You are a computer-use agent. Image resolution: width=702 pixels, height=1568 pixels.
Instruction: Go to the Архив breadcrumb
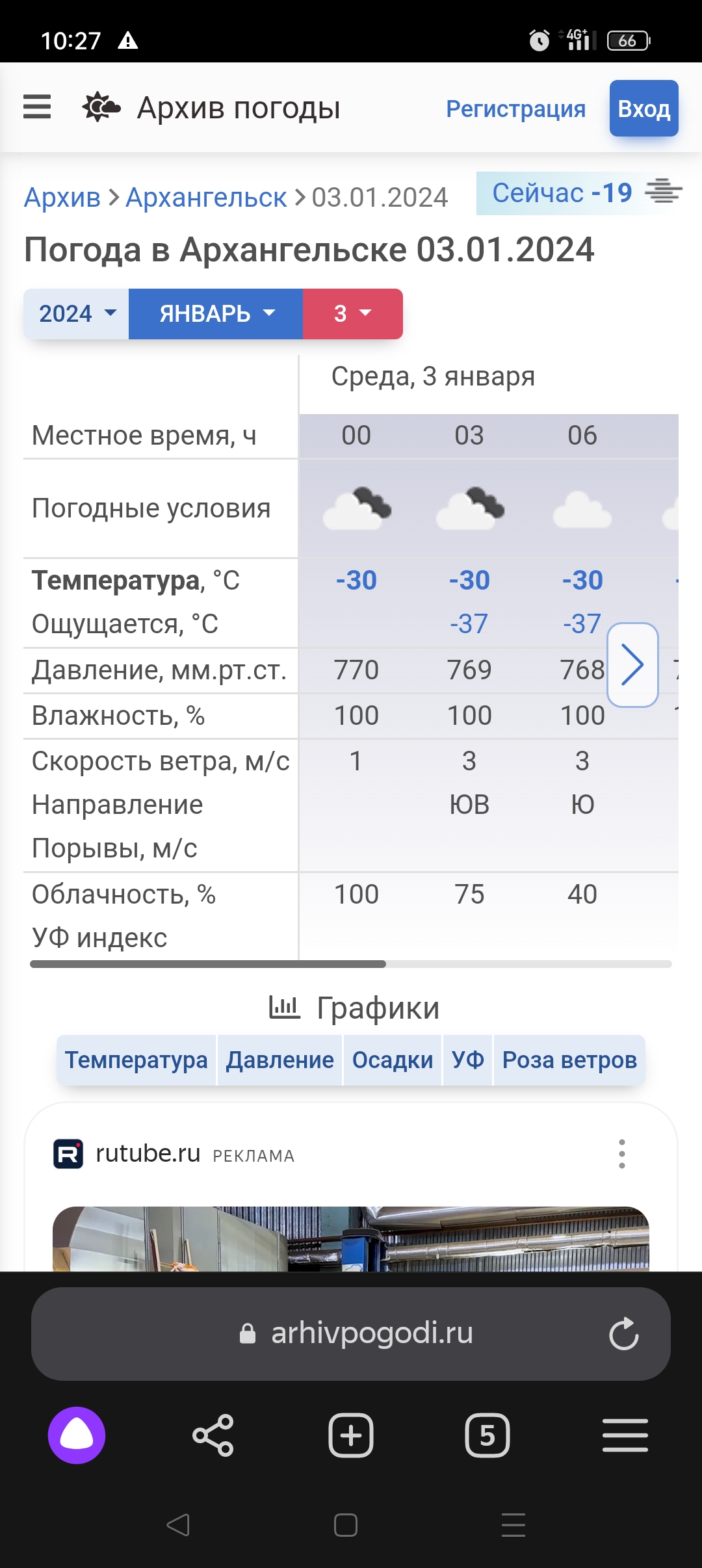62,197
